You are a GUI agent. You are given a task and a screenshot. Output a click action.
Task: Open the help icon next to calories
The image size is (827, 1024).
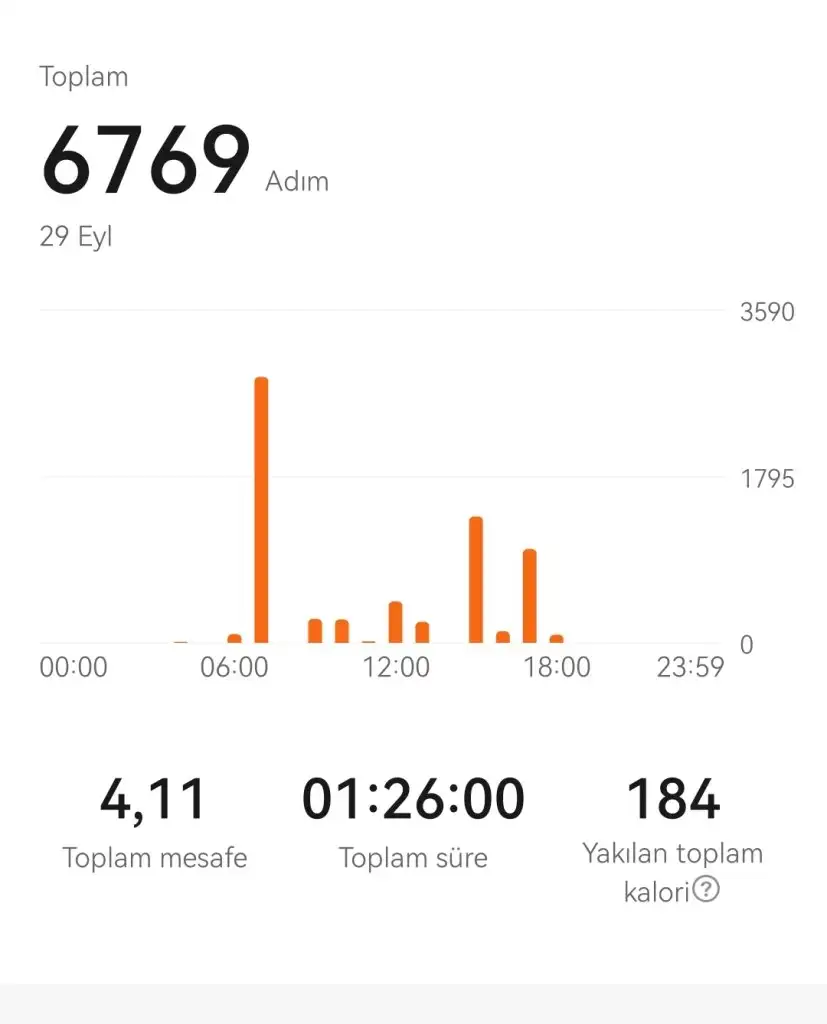[x=706, y=888]
